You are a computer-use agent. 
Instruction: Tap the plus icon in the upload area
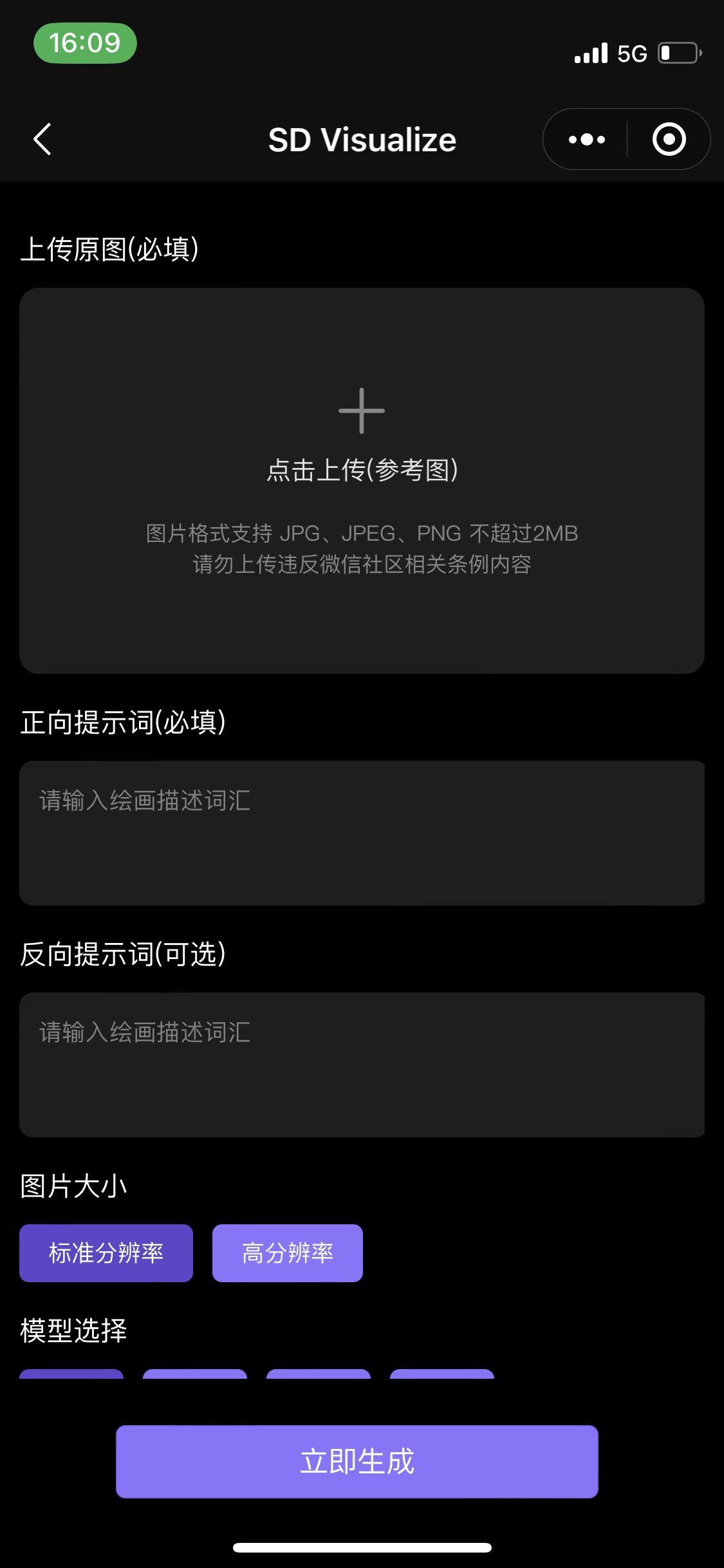pyautogui.click(x=362, y=410)
